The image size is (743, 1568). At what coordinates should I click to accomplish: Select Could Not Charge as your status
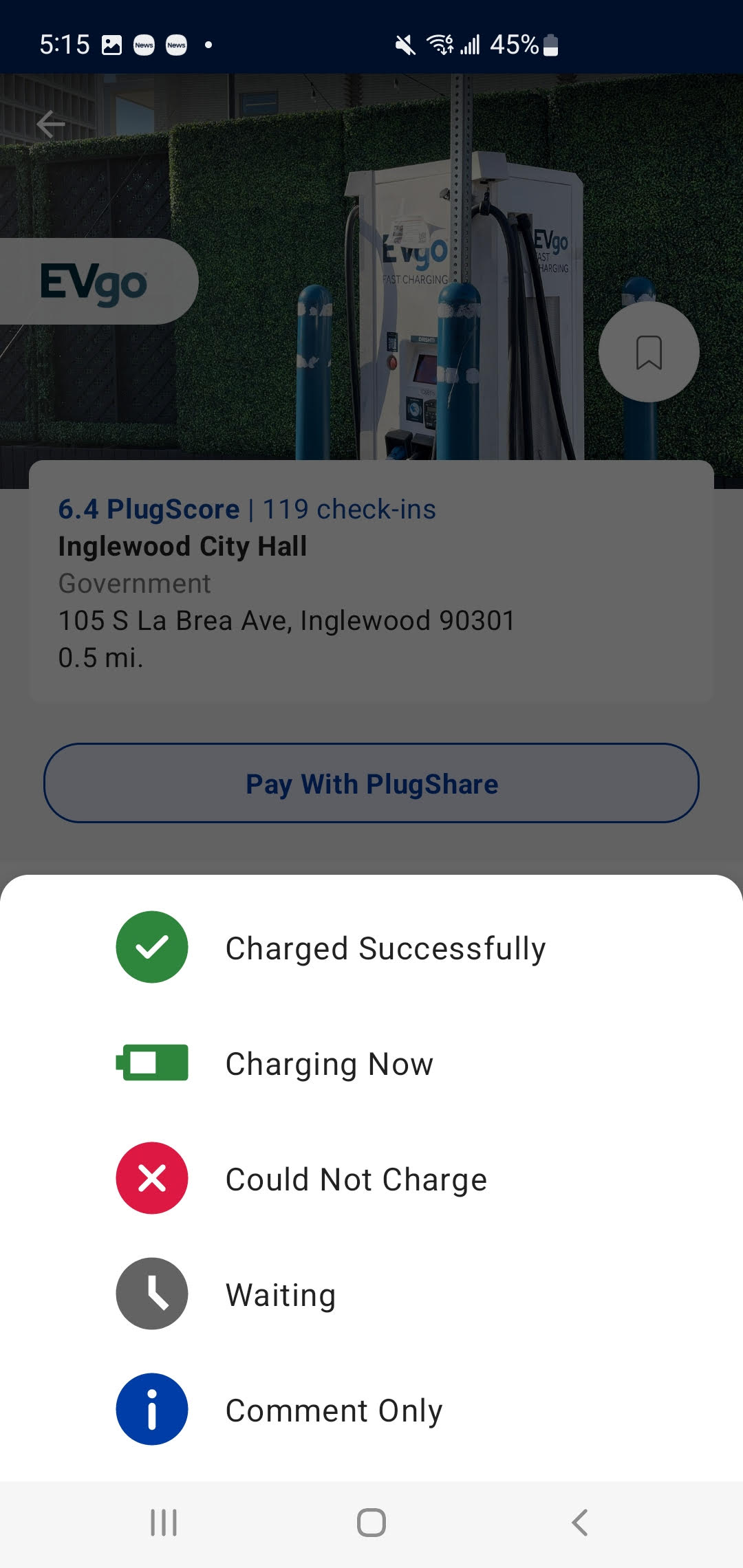356,1178
